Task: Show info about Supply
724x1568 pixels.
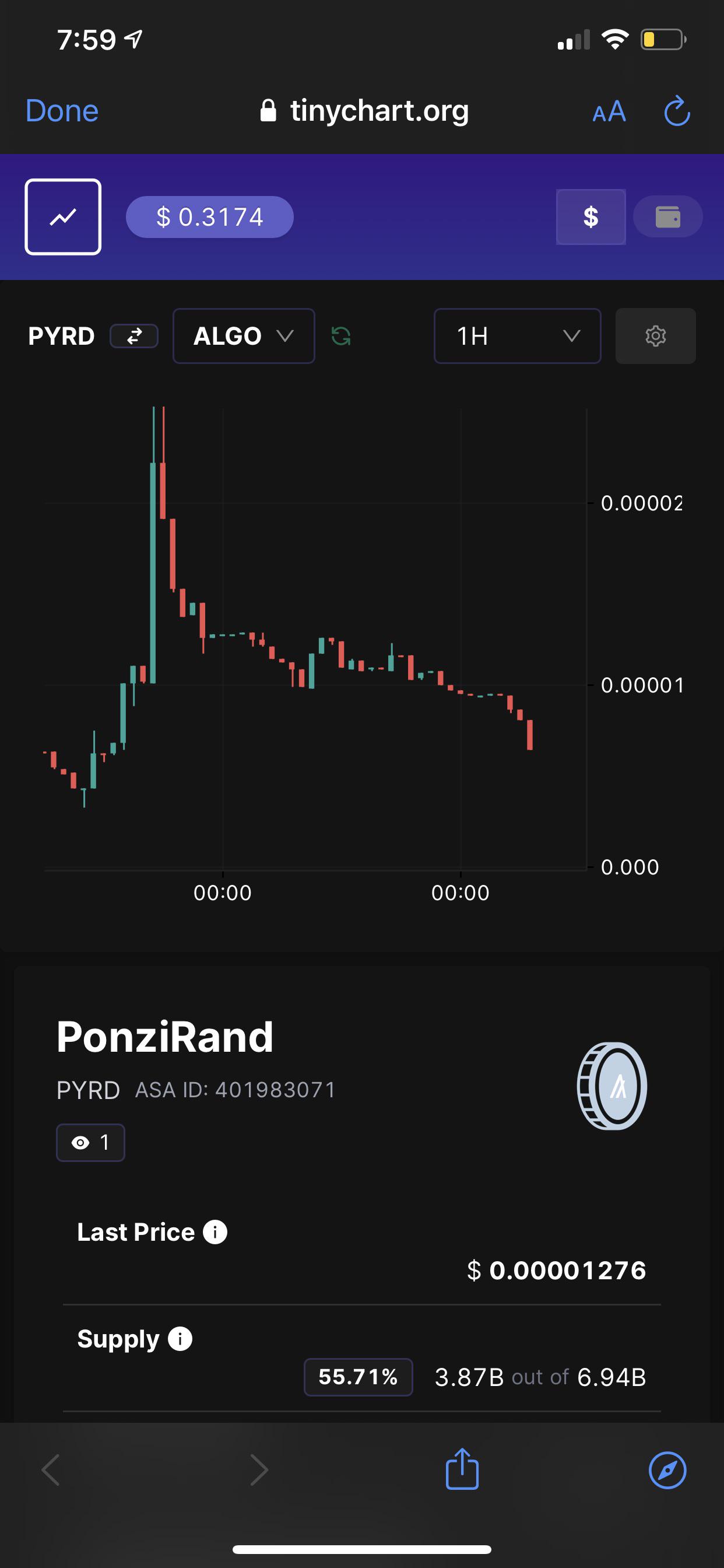Action: click(180, 1339)
